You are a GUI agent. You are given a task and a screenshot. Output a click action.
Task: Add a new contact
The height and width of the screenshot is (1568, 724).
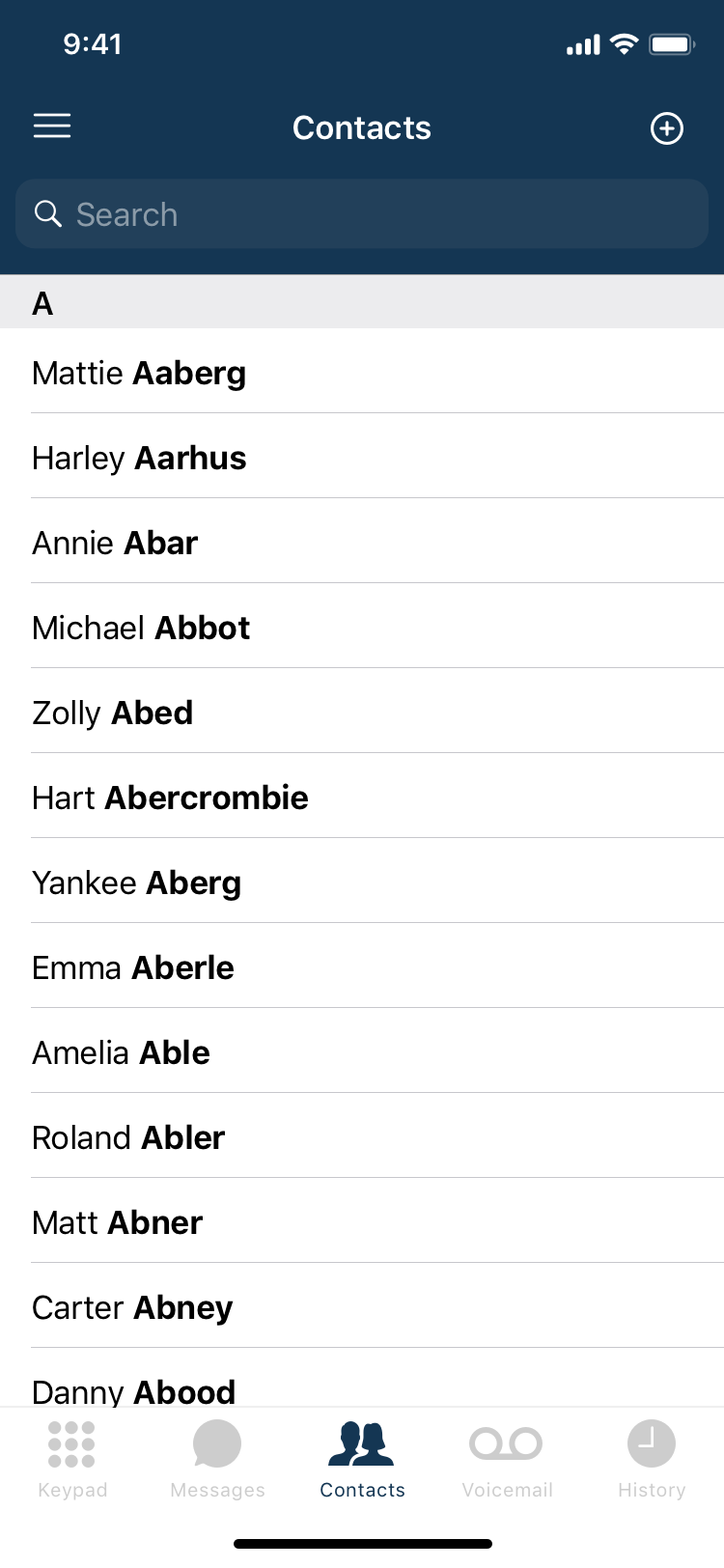click(667, 128)
